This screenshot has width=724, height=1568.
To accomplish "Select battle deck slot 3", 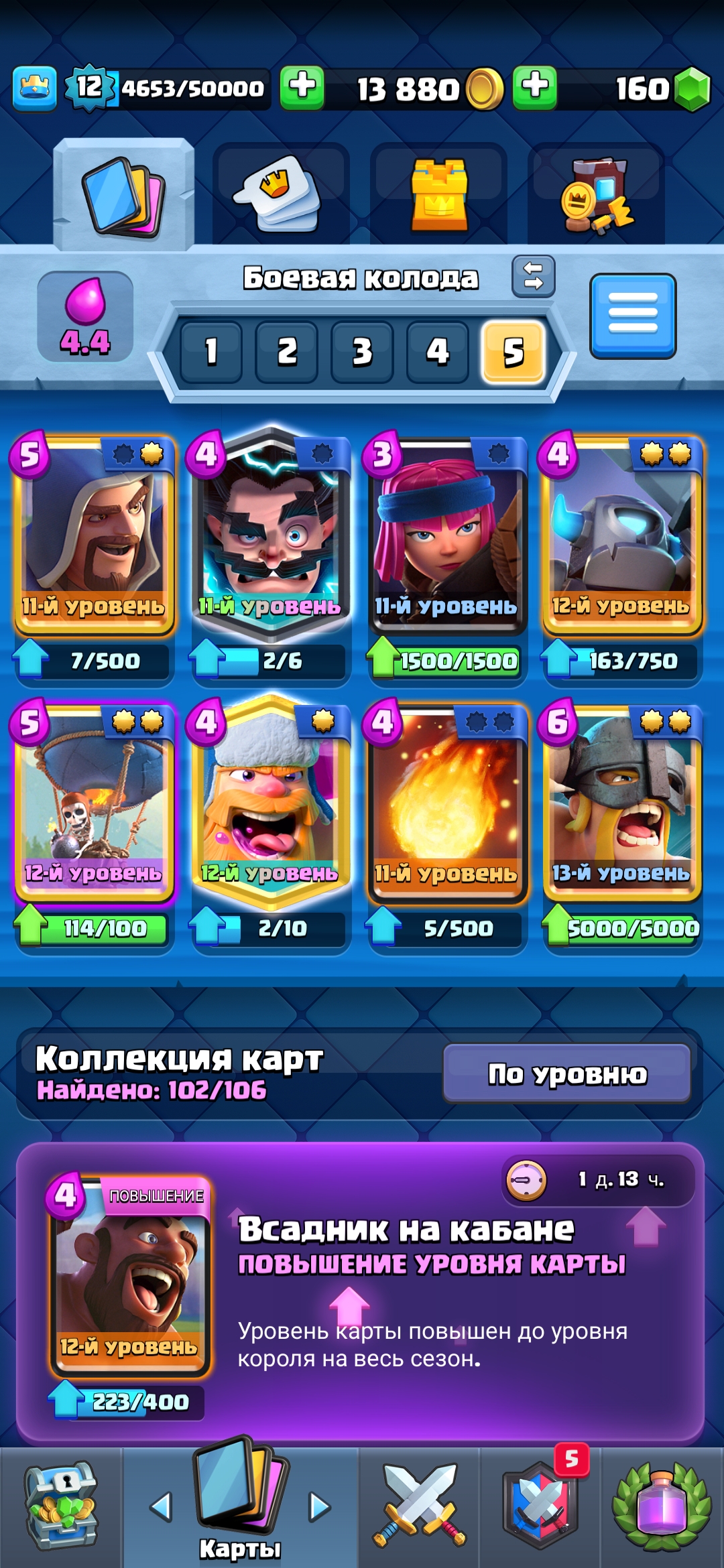I will 362,352.
